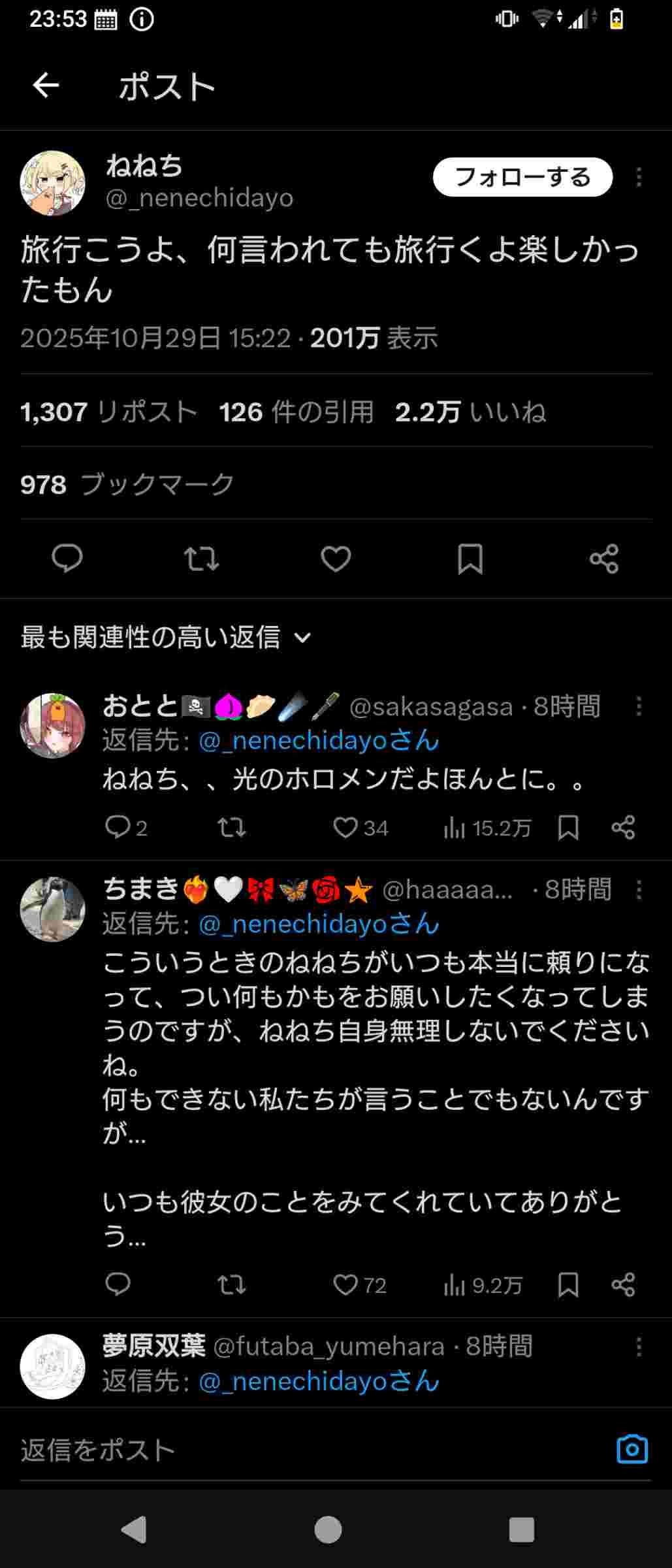Like ちまき's reply
The width and height of the screenshot is (672, 1568).
[345, 1285]
